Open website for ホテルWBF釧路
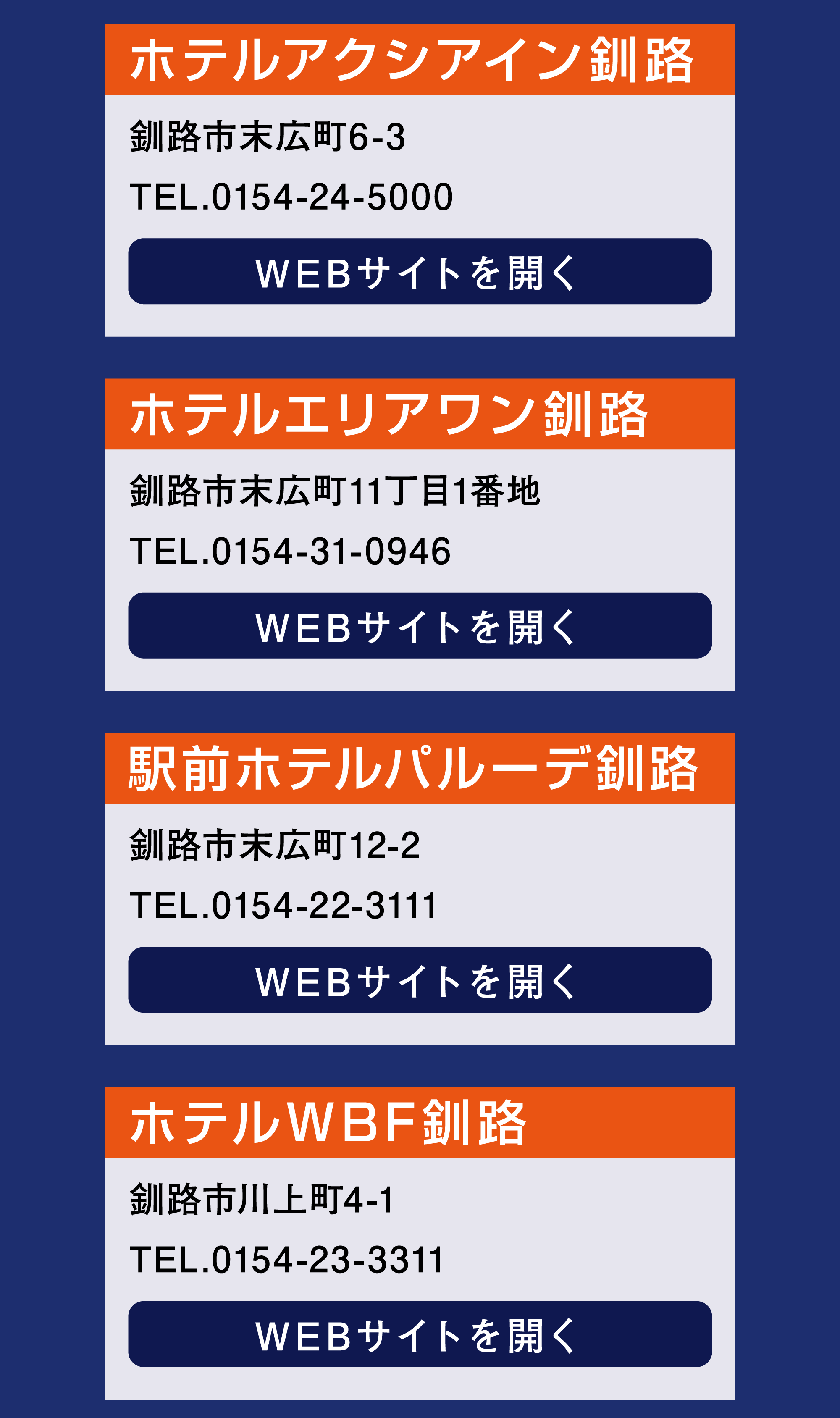Screen dimensions: 840x1418 (420, 1334)
